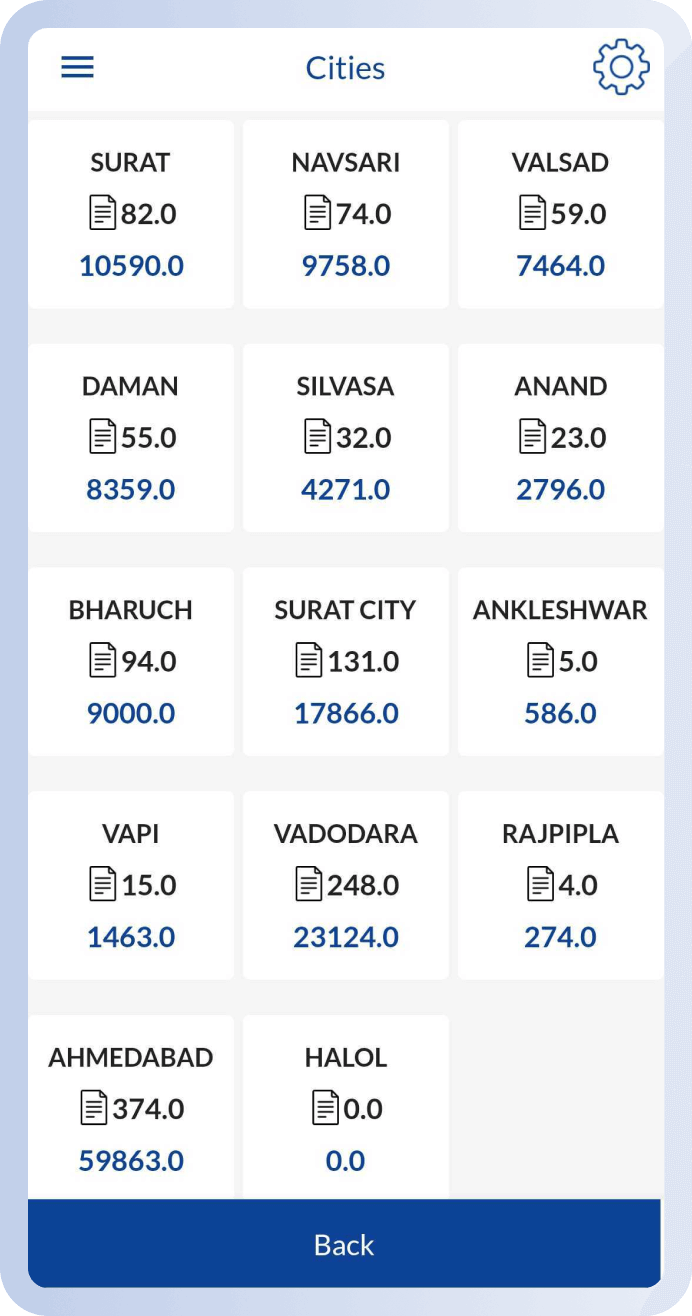Select the HALOL card
Screen dimensions: 692x1316
[x=346, y=1107]
